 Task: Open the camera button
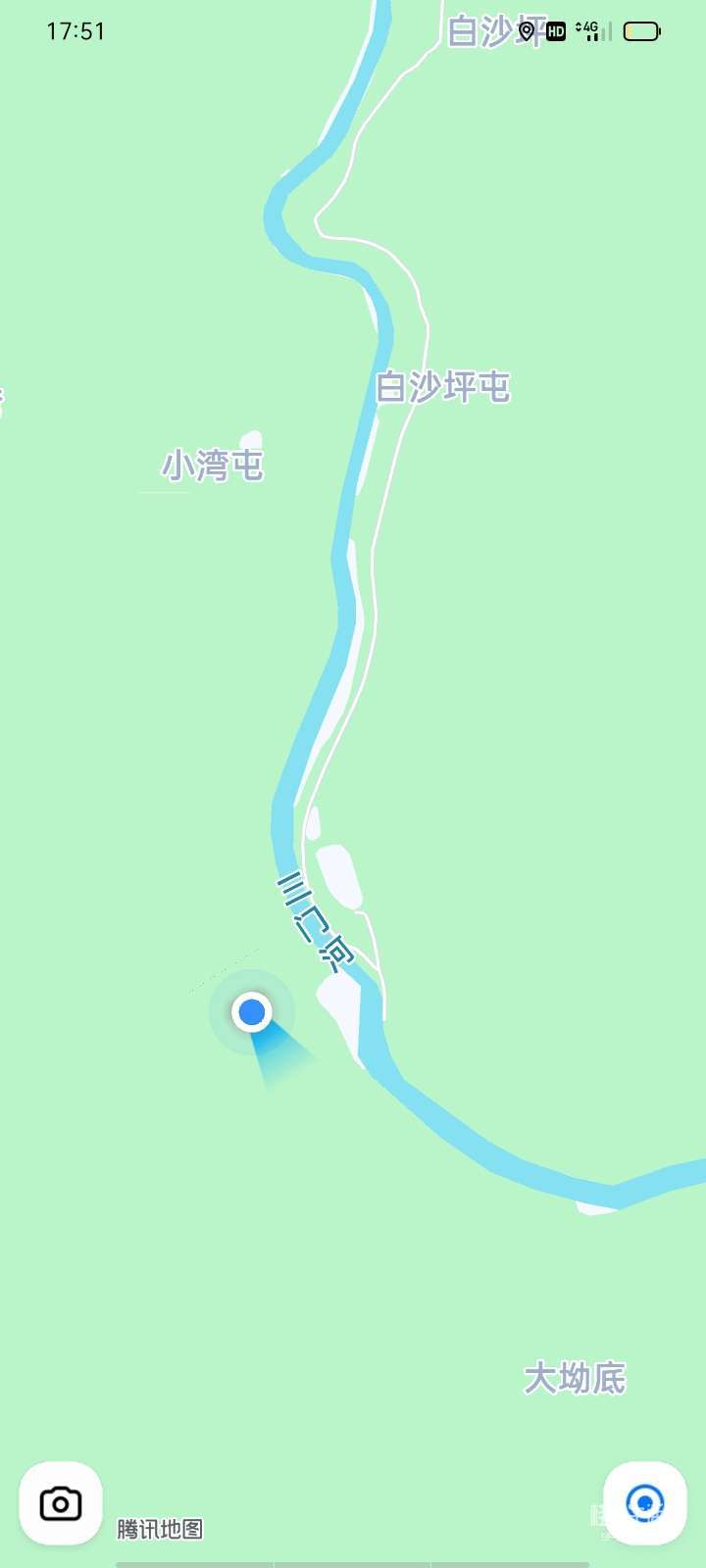pos(61,1503)
